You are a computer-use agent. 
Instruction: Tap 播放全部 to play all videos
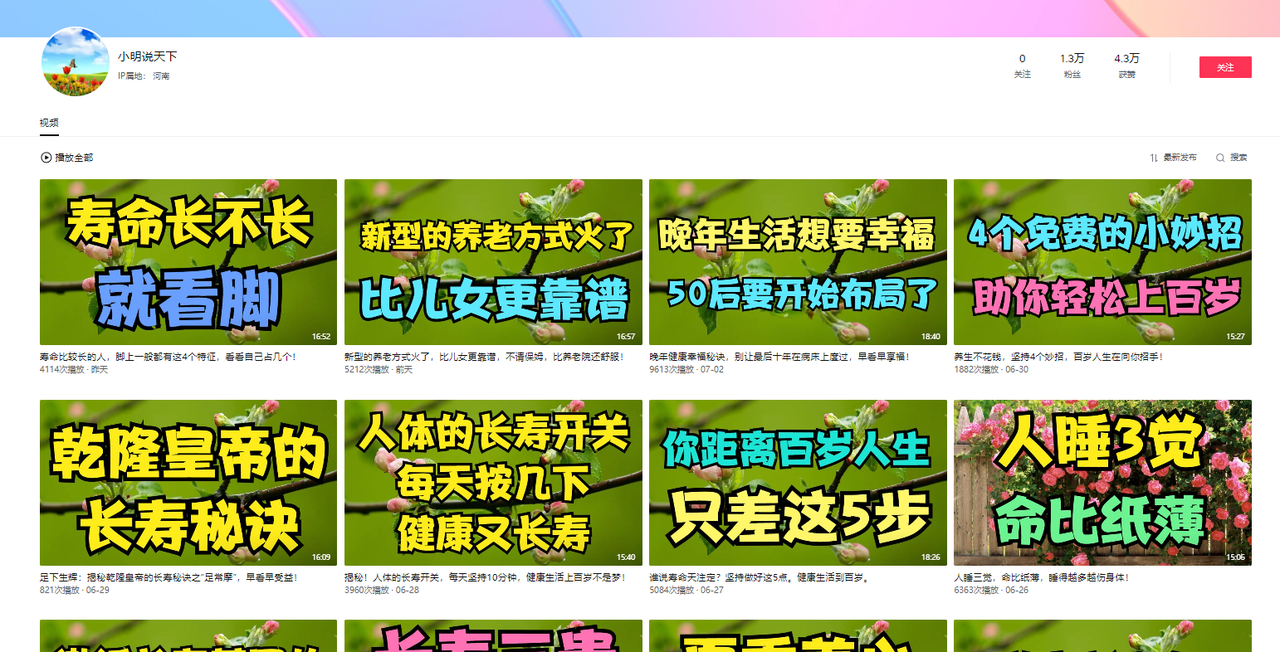click(x=67, y=158)
